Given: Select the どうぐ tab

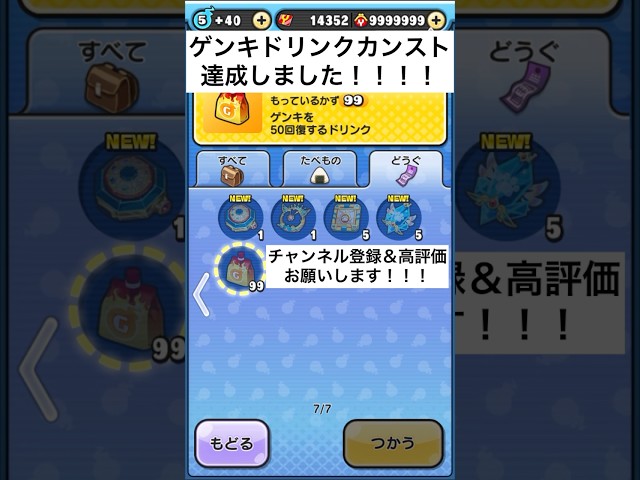Looking at the screenshot, I should pos(407,170).
